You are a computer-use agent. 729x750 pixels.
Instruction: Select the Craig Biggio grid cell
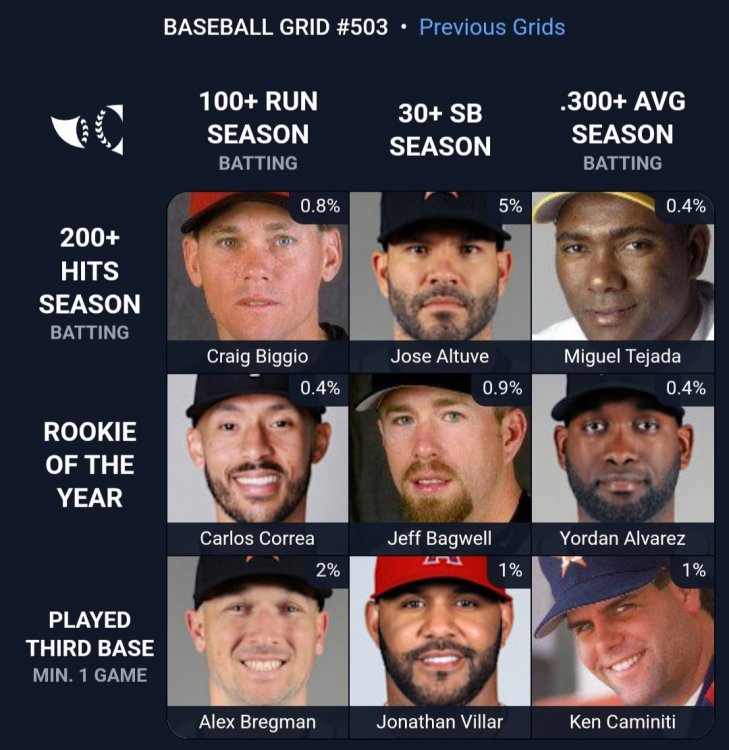point(257,281)
